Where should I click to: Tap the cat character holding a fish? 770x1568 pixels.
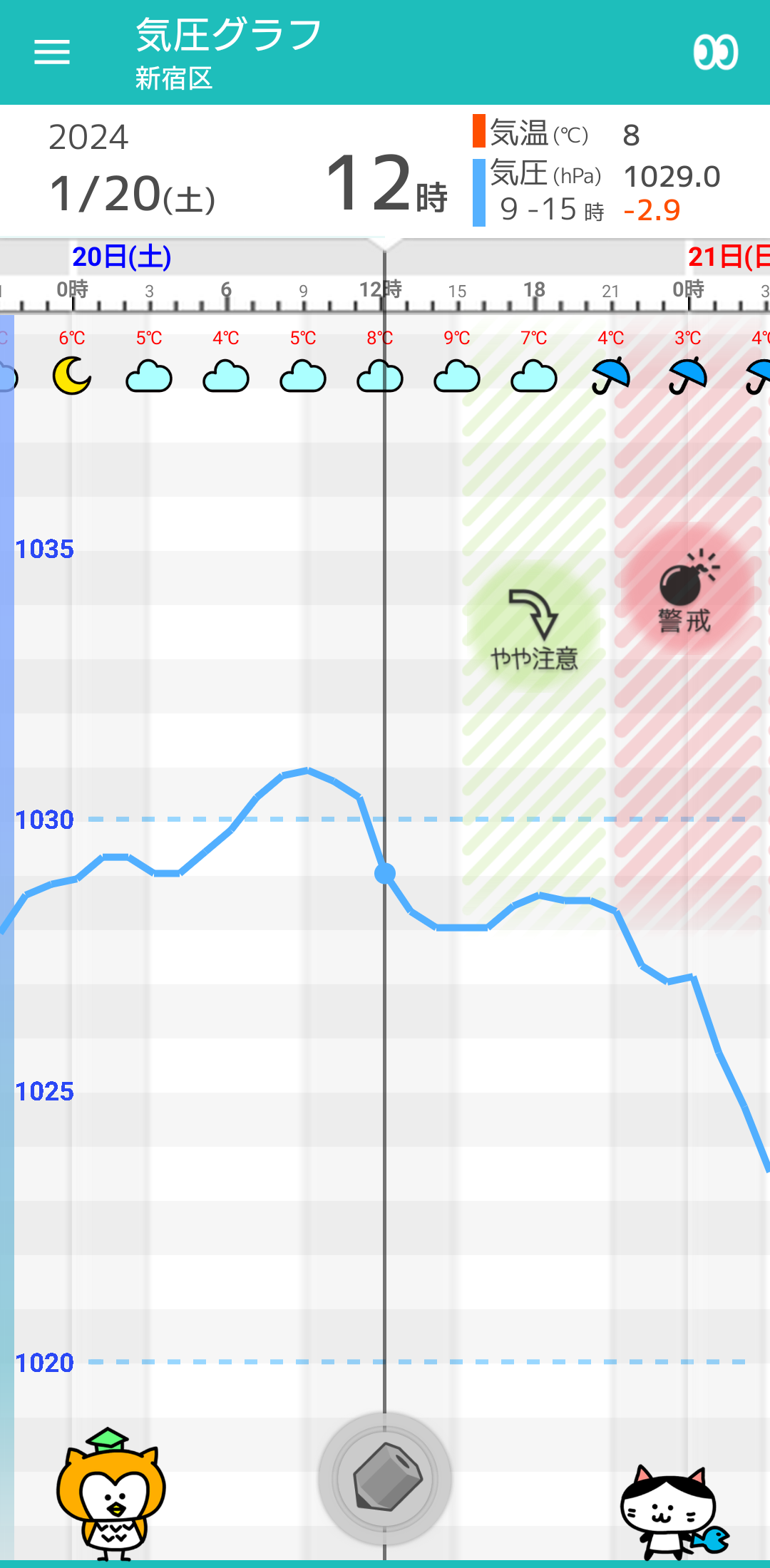click(x=674, y=1512)
